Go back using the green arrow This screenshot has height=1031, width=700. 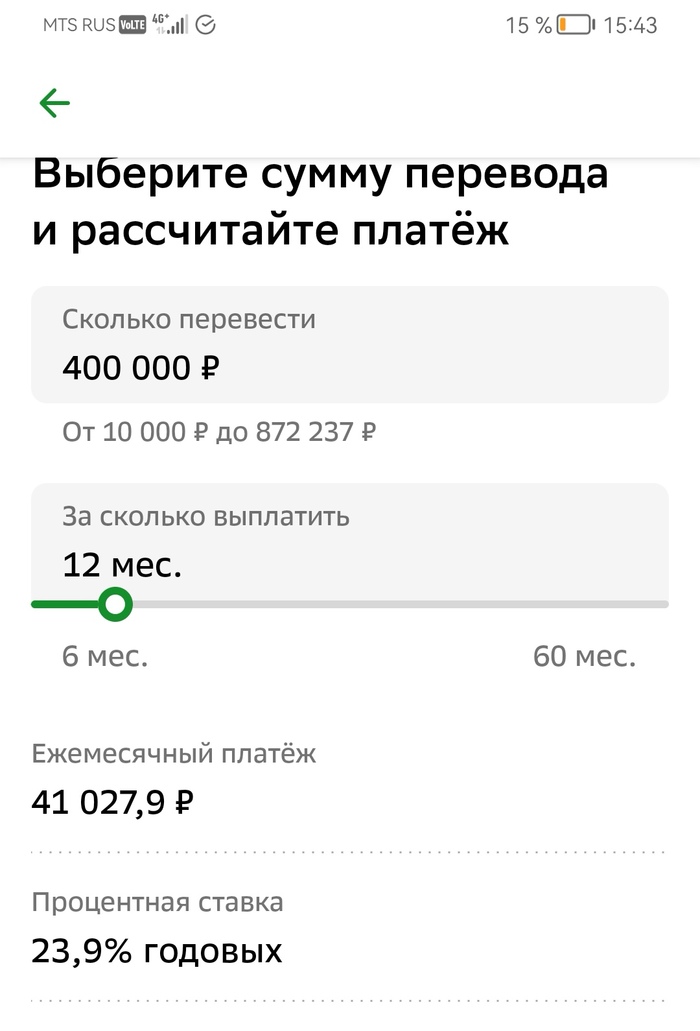pyautogui.click(x=54, y=103)
